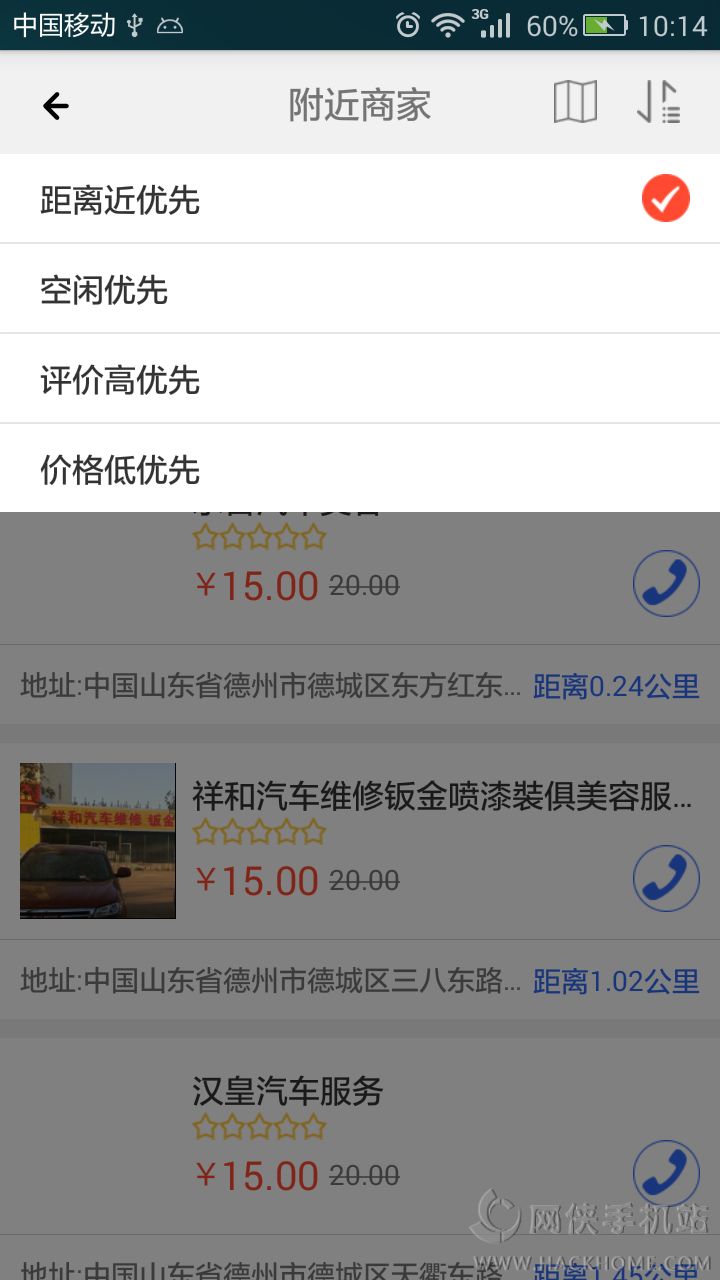Open the map view icon
The image size is (720, 1280).
(575, 103)
